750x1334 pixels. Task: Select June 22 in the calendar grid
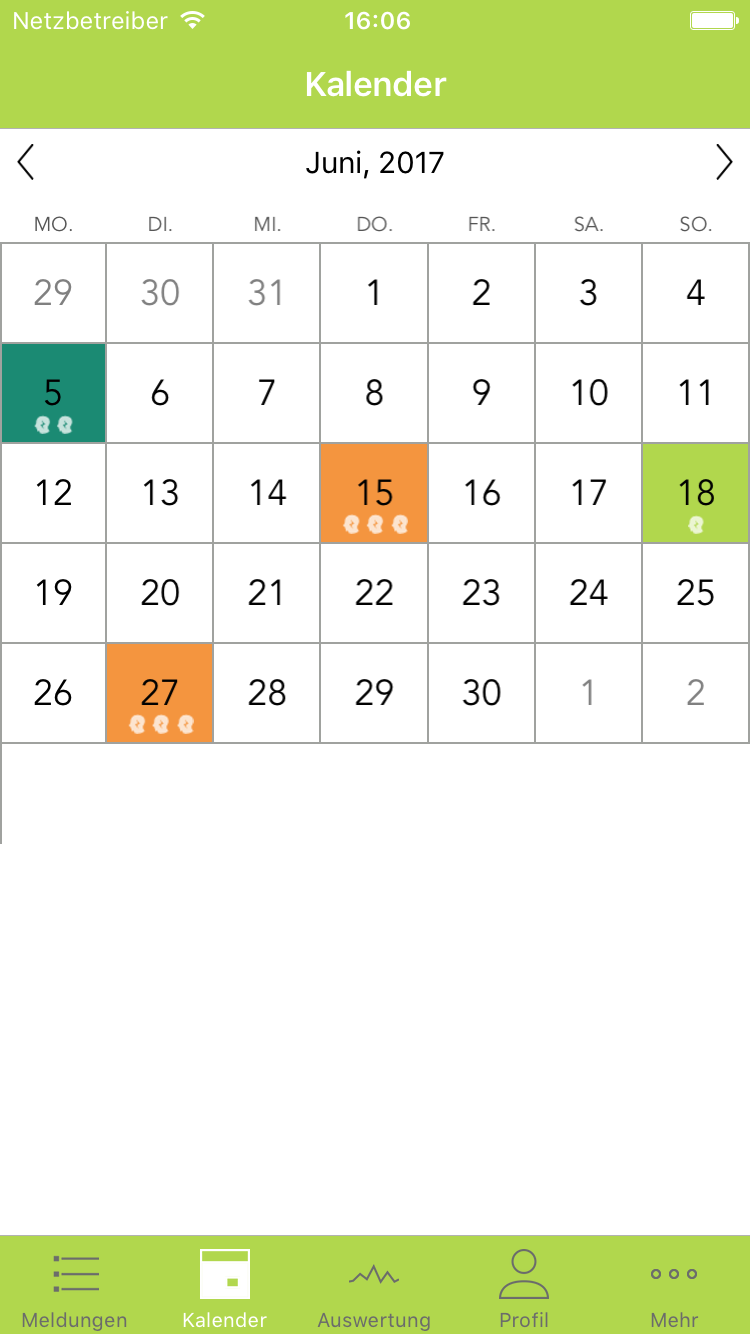374,592
